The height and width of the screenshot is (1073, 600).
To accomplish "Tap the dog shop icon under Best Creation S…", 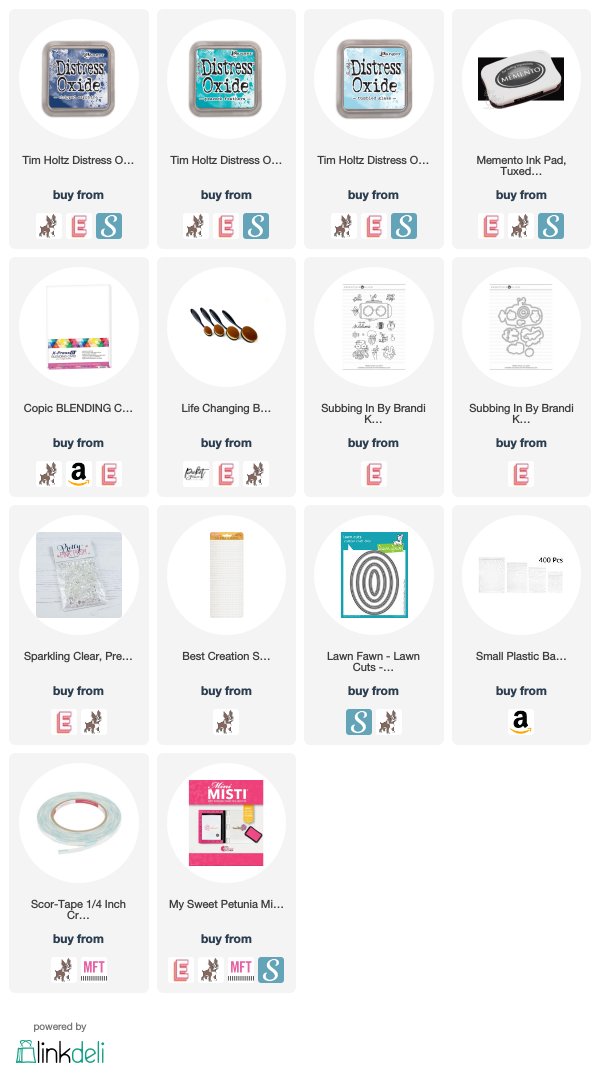I will click(x=226, y=722).
